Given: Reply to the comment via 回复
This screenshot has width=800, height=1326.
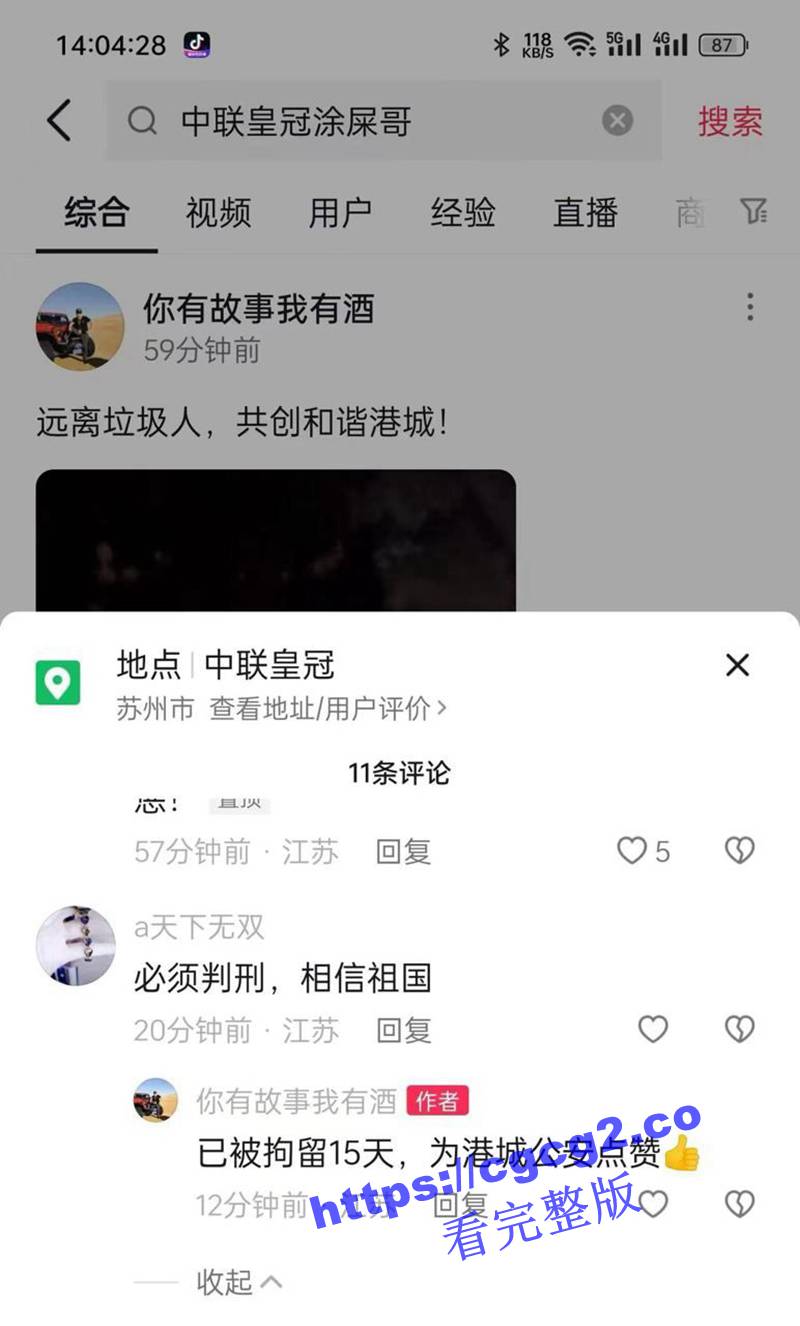Looking at the screenshot, I should (x=405, y=852).
